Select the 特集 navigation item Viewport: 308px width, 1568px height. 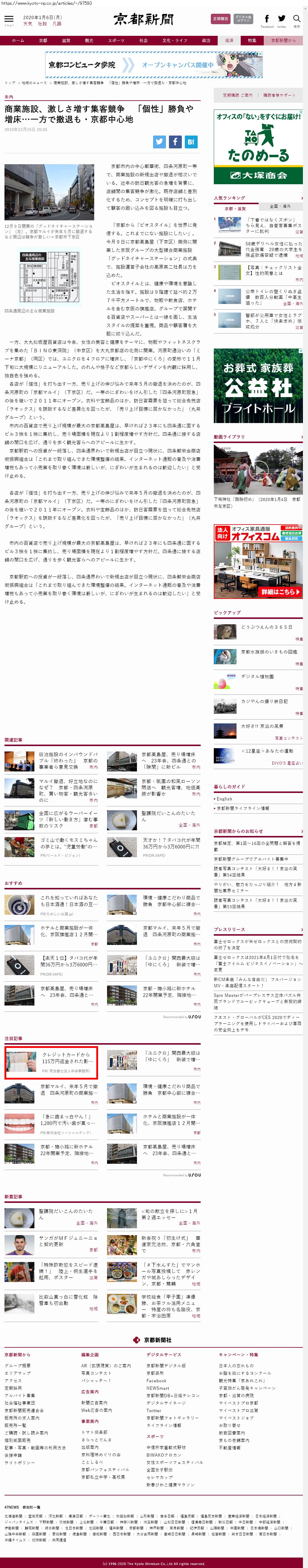(x=252, y=41)
